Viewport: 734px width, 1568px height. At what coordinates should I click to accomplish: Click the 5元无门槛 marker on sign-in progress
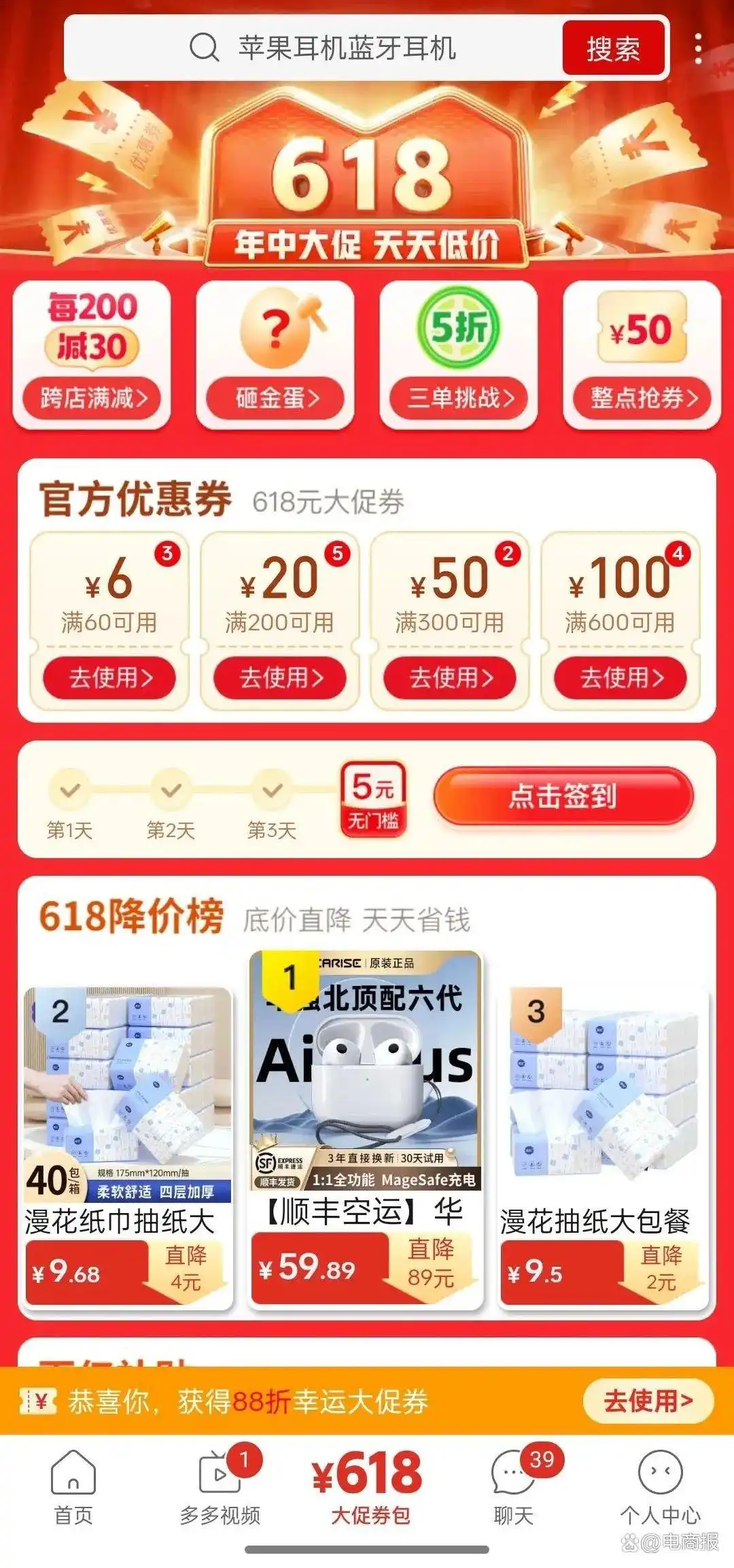374,797
